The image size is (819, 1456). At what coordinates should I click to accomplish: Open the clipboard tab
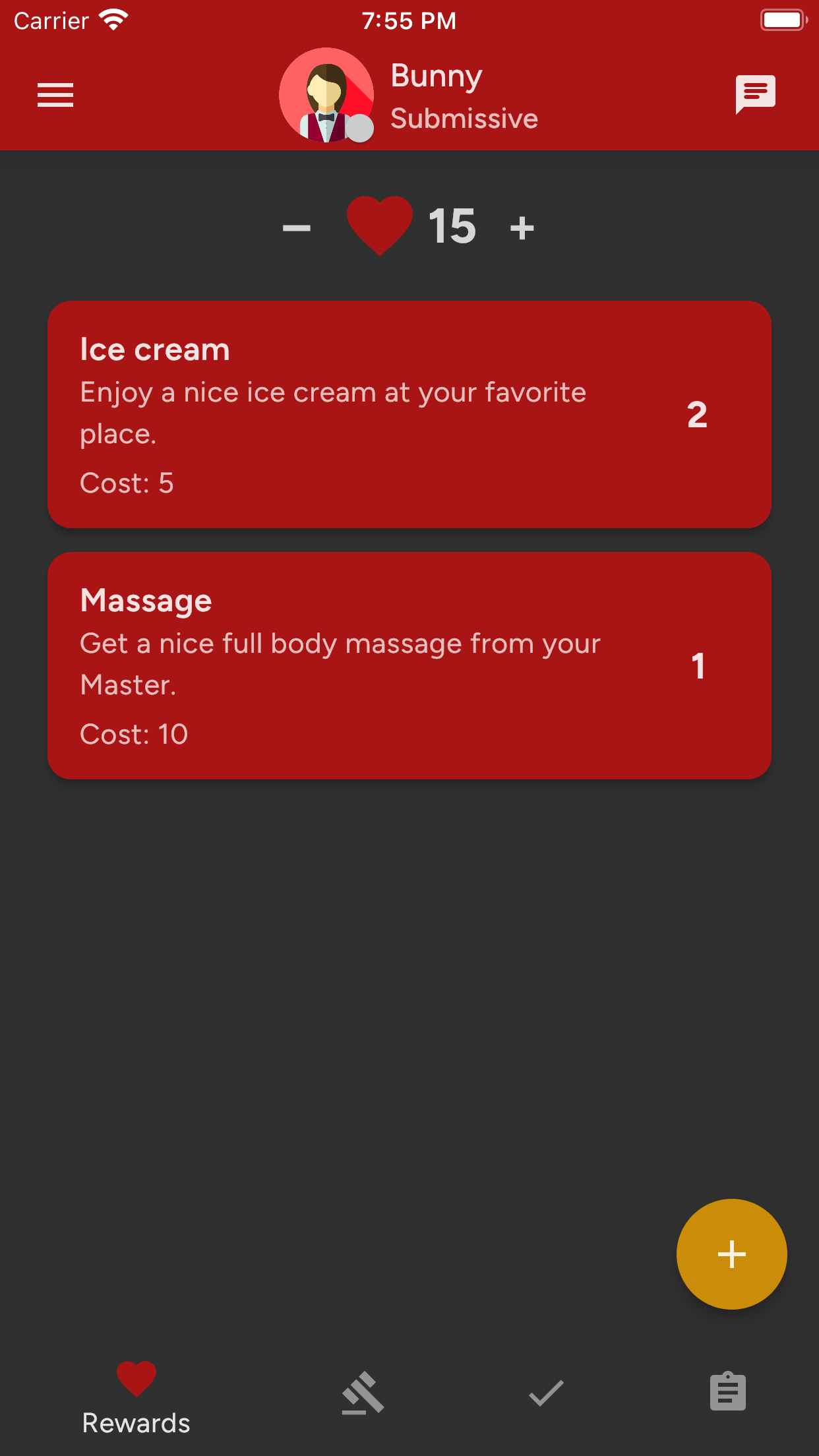(x=728, y=1390)
